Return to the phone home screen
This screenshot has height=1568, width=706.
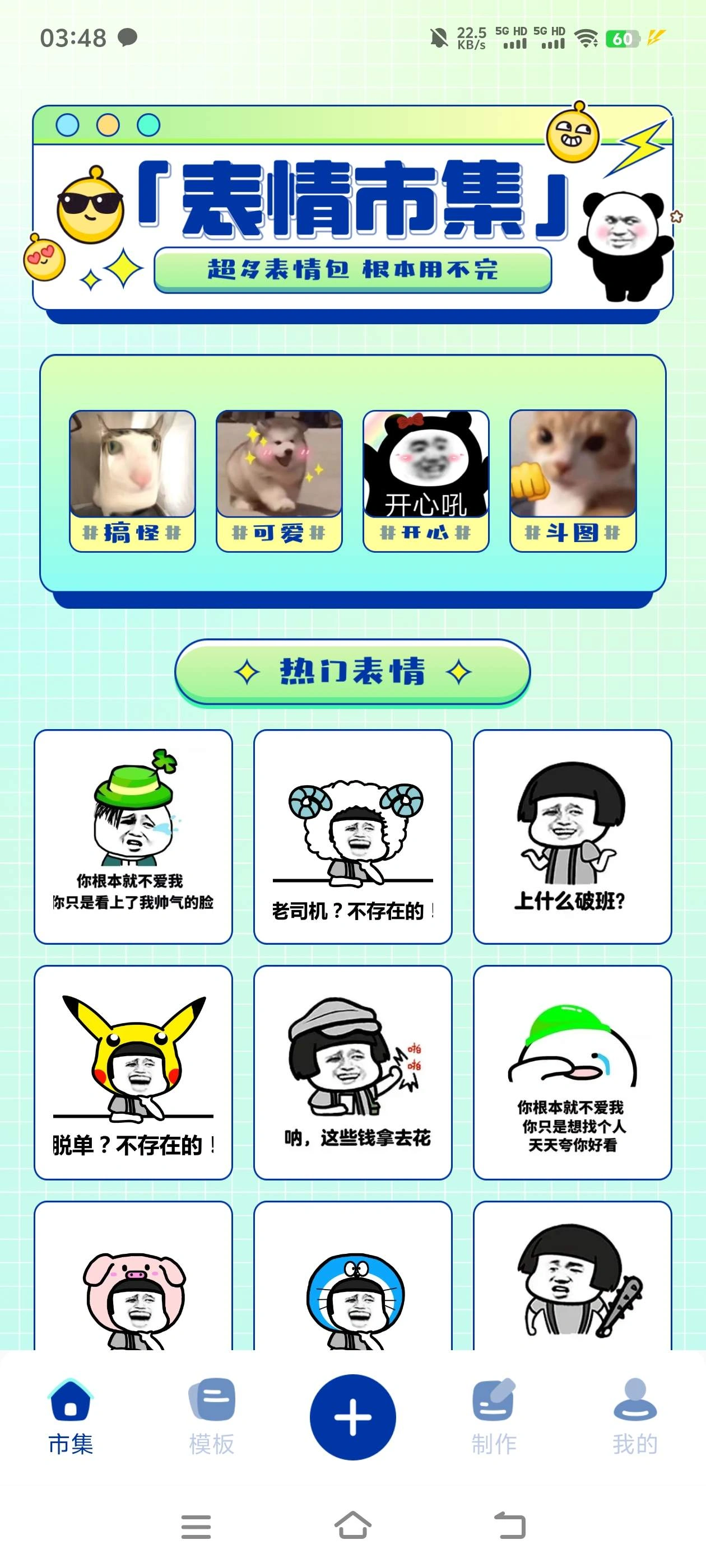pos(352,1525)
